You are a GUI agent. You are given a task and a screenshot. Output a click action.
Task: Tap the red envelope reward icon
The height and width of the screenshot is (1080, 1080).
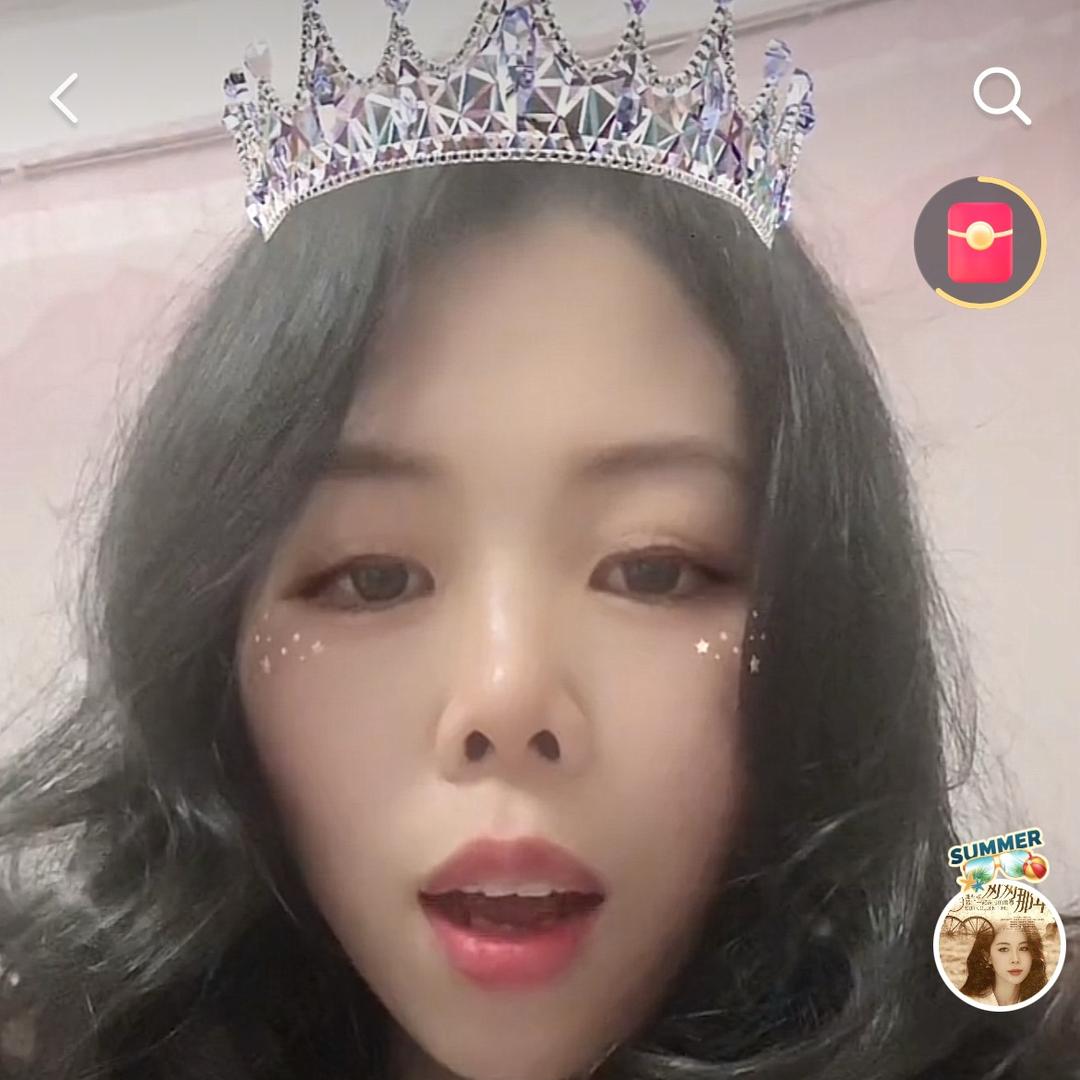[979, 242]
